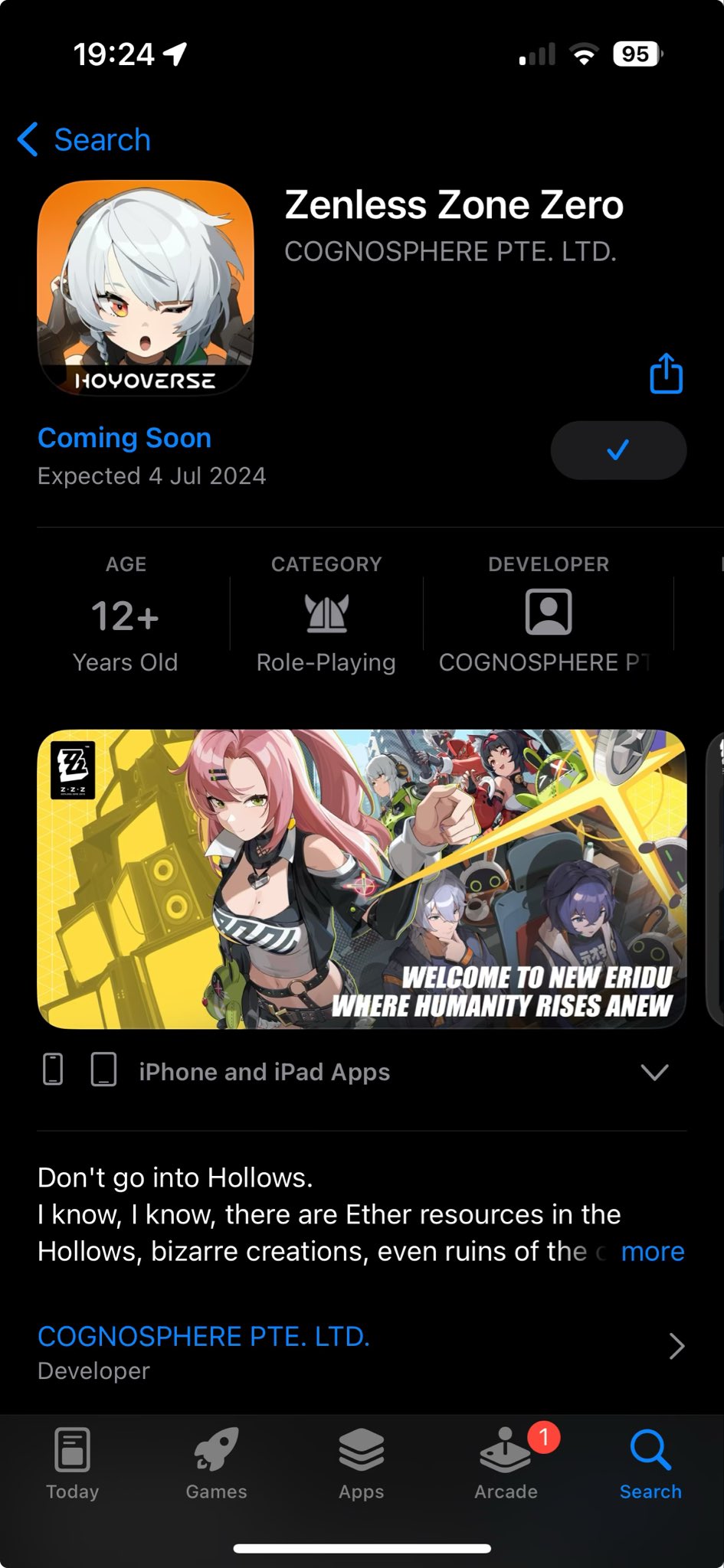This screenshot has height=1568, width=724.
Task: Expand the description with more
Action: 652,1251
